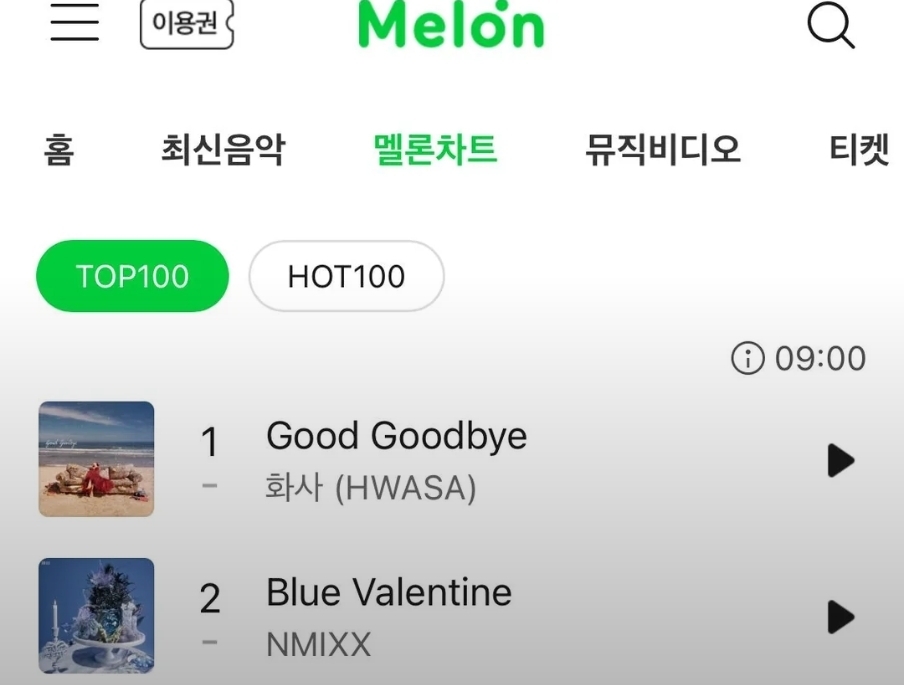Open the Good Goodbye song row
Screen dimensions: 904x685
(452, 459)
